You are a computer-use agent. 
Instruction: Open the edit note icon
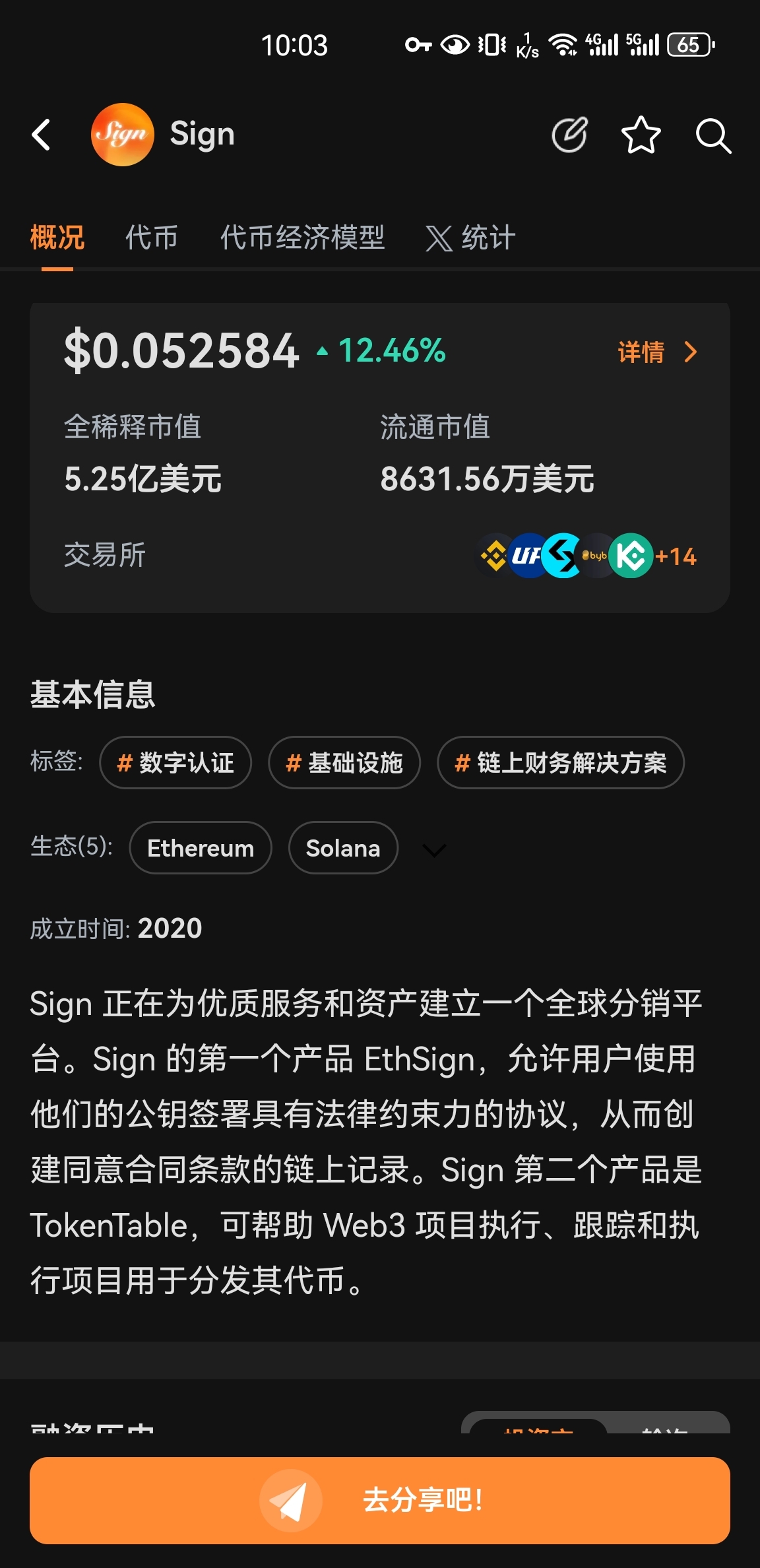click(x=569, y=135)
